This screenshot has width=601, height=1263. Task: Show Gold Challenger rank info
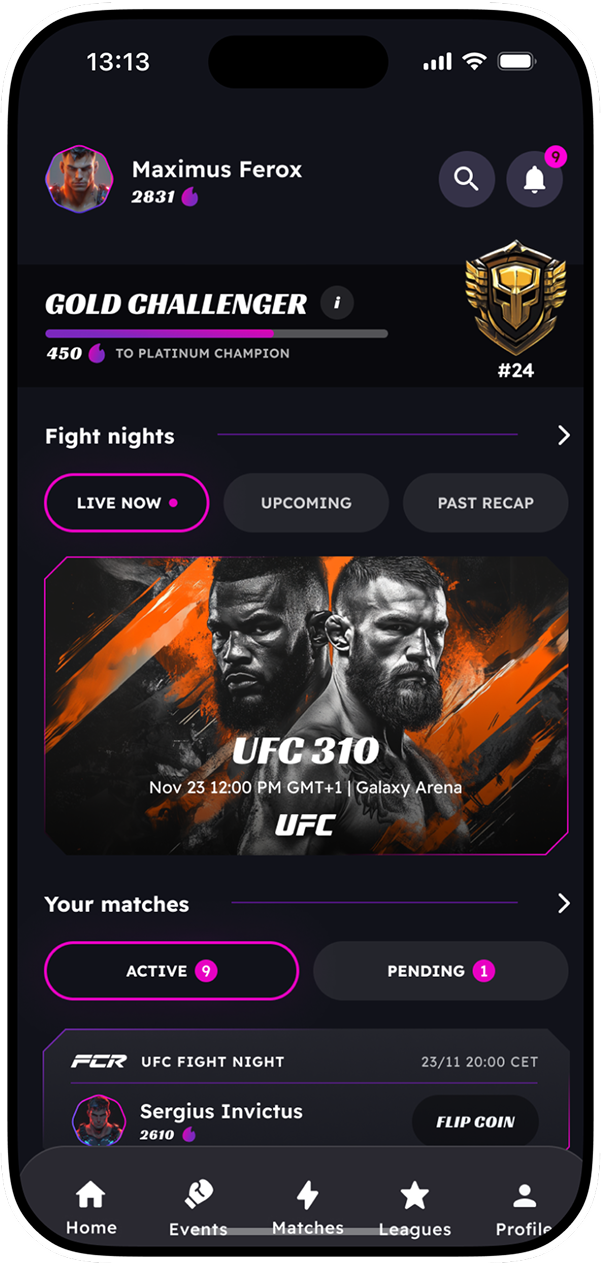tap(338, 302)
